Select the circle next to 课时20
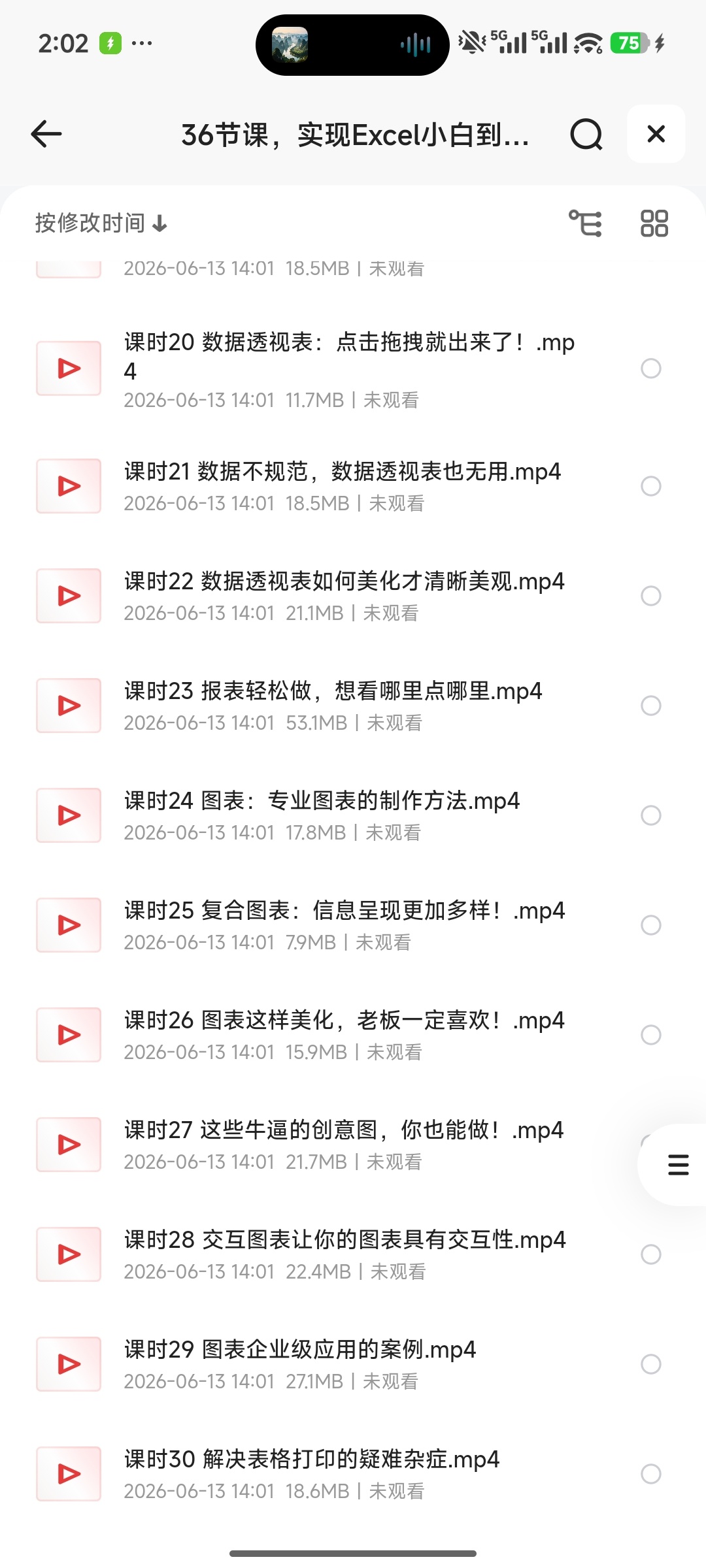The image size is (706, 1568). 651,368
